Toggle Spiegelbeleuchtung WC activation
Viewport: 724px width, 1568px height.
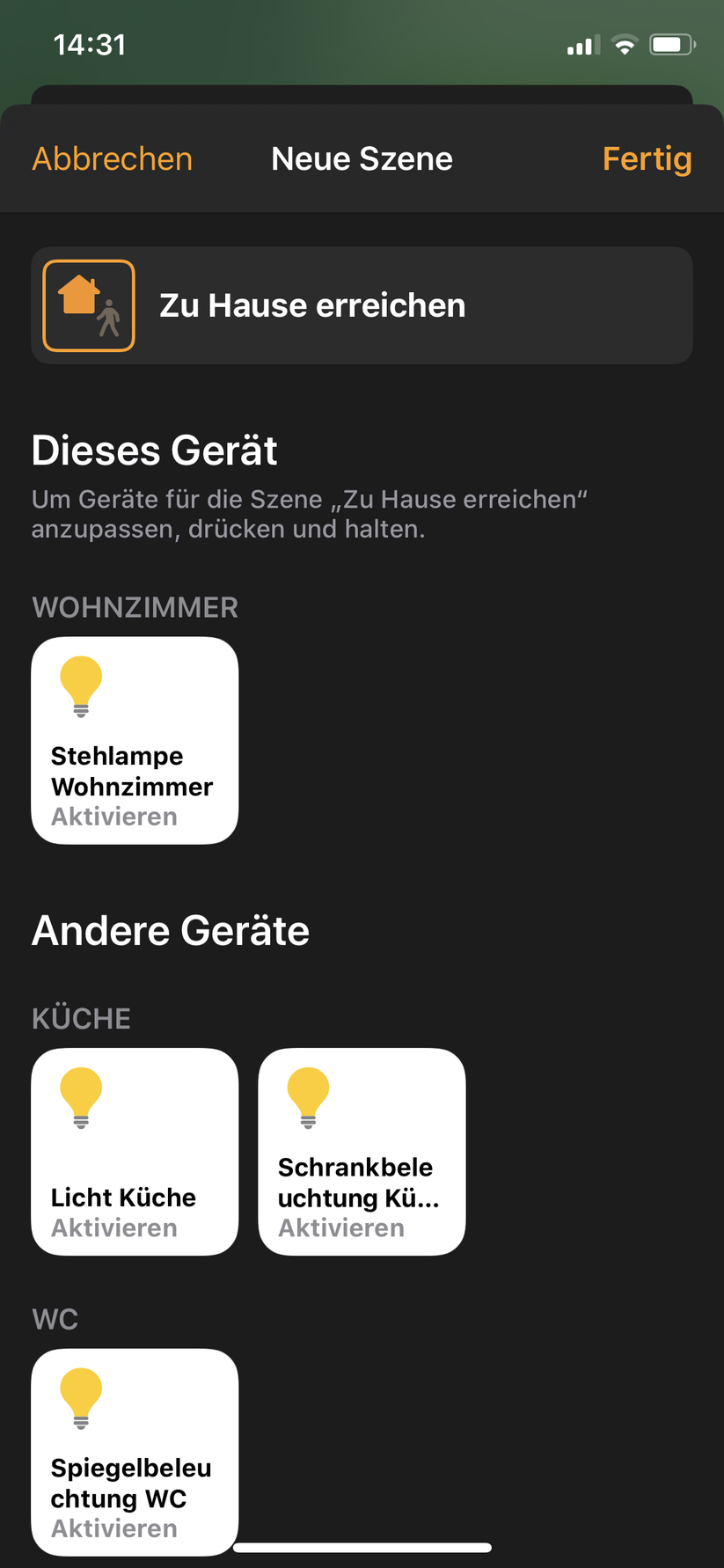tap(134, 1452)
